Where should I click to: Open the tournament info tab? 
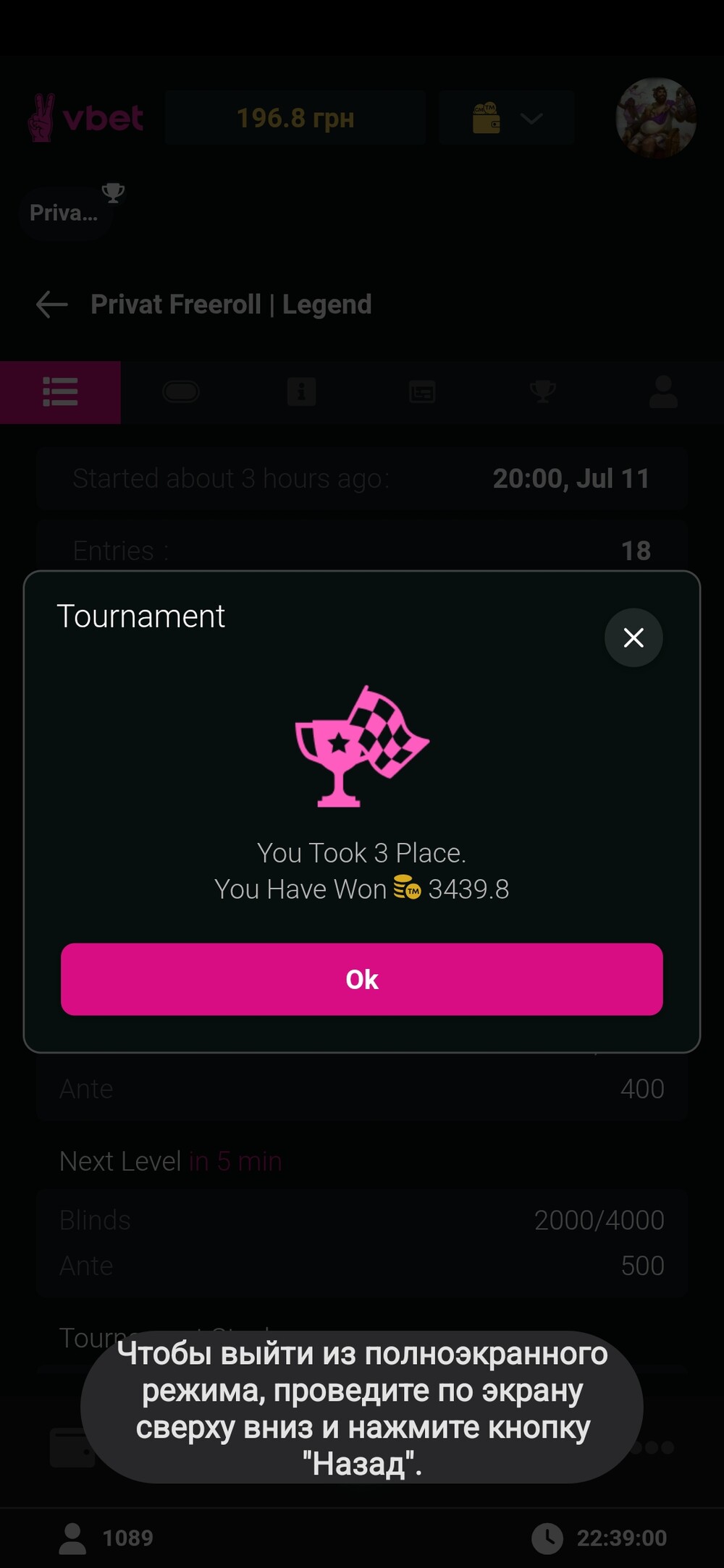point(301,392)
